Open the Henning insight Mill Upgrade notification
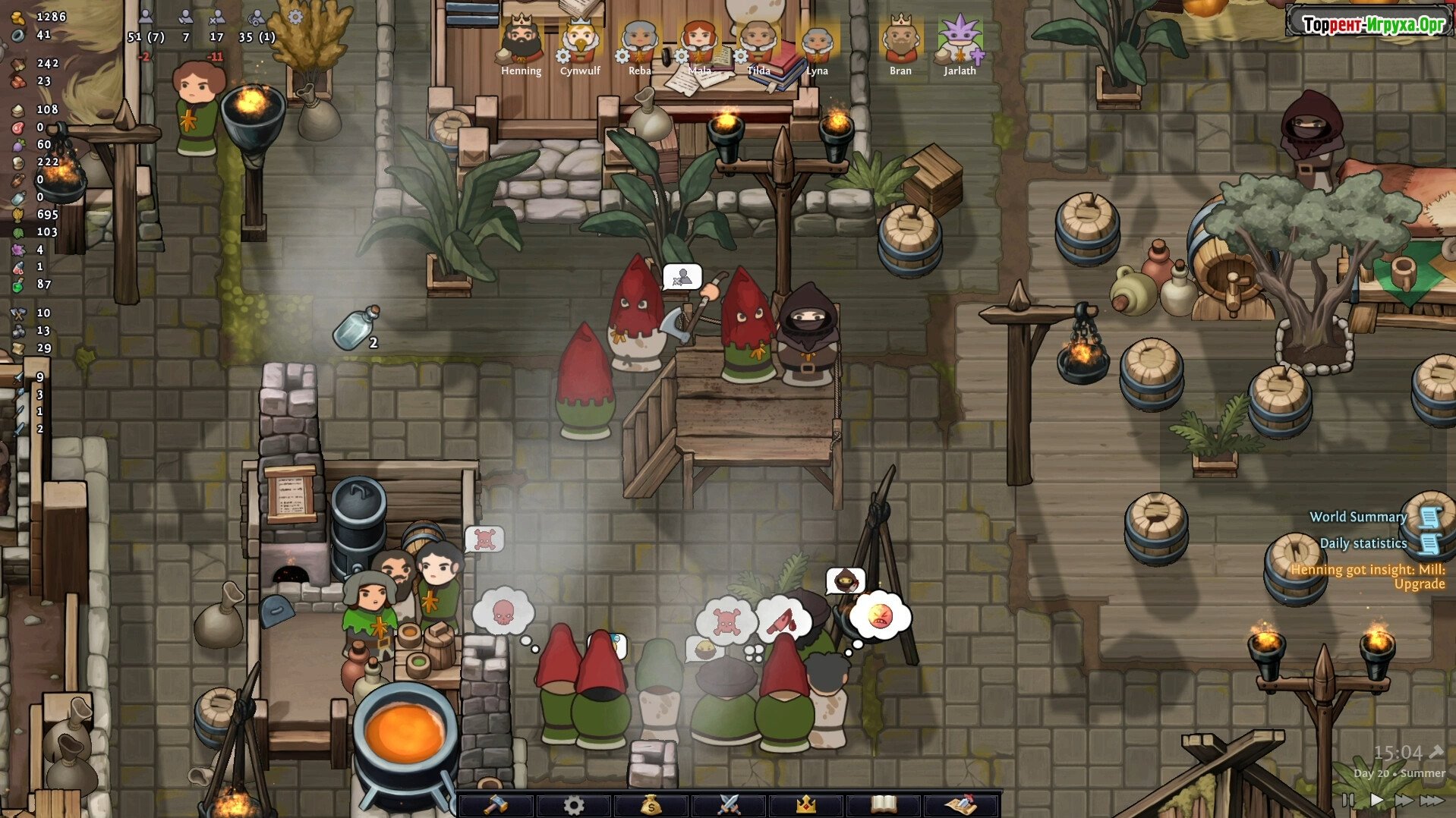 pos(1368,577)
